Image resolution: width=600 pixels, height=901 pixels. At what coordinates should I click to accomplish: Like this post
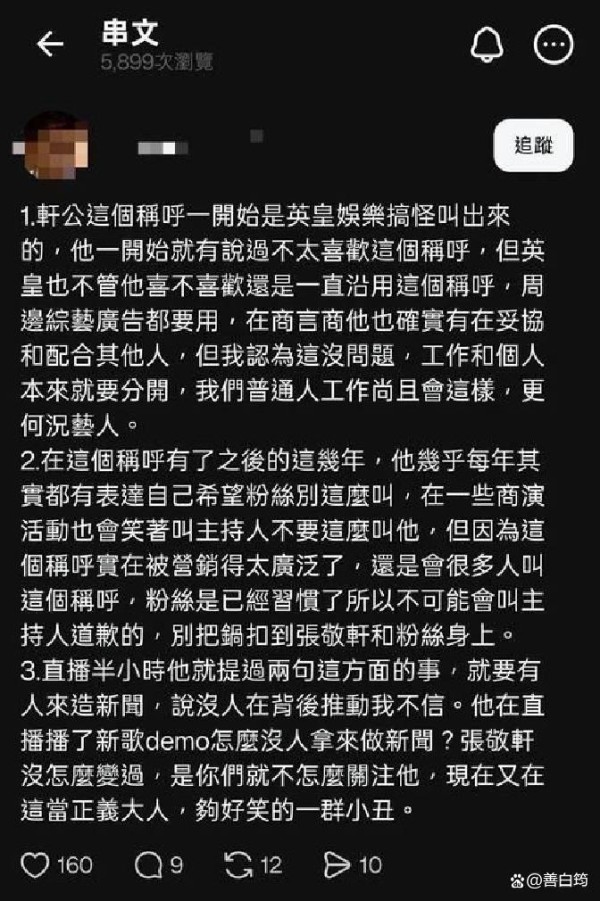click(x=36, y=864)
